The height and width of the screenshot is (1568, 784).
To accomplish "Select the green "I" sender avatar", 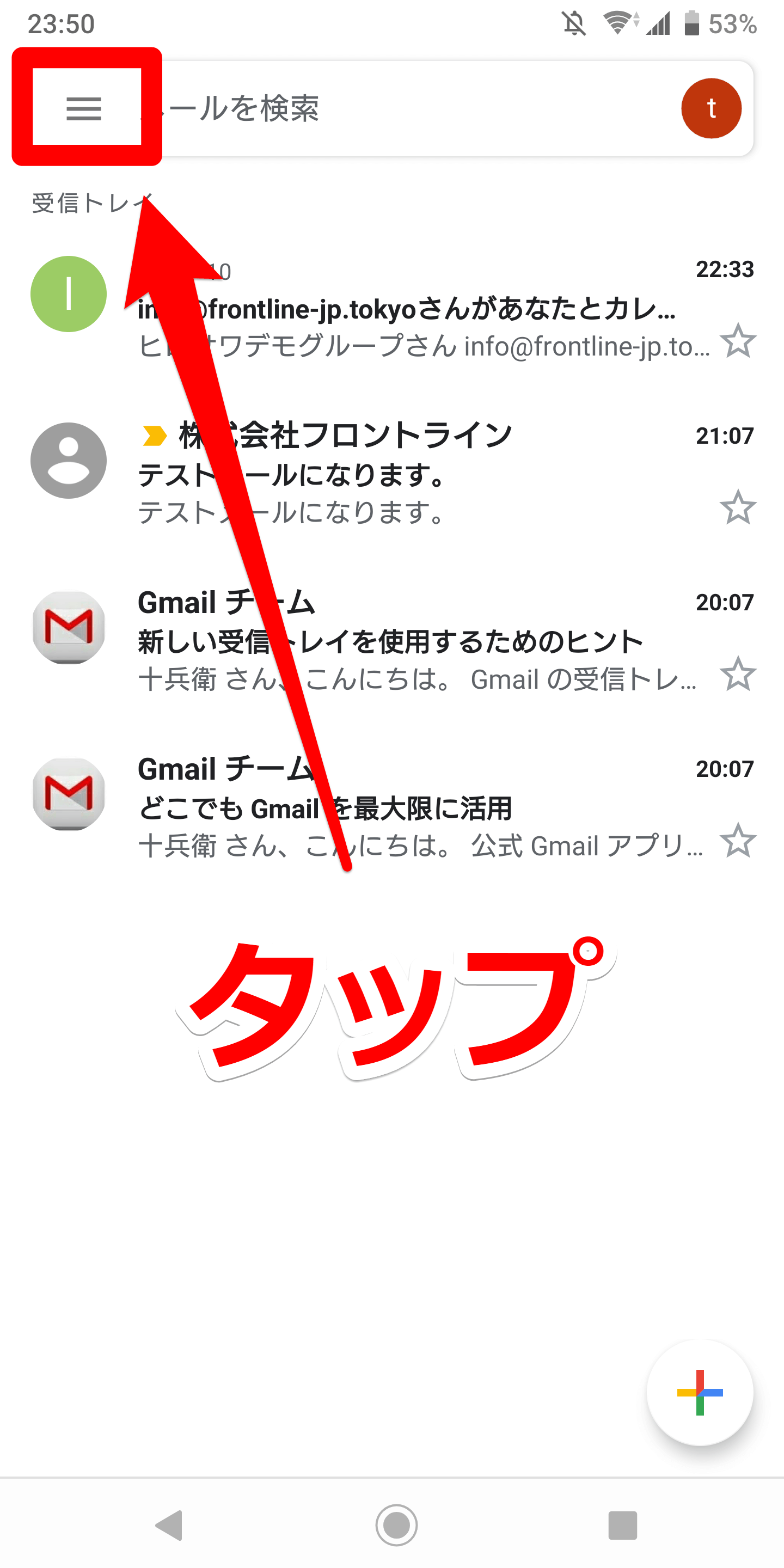I will [x=69, y=294].
